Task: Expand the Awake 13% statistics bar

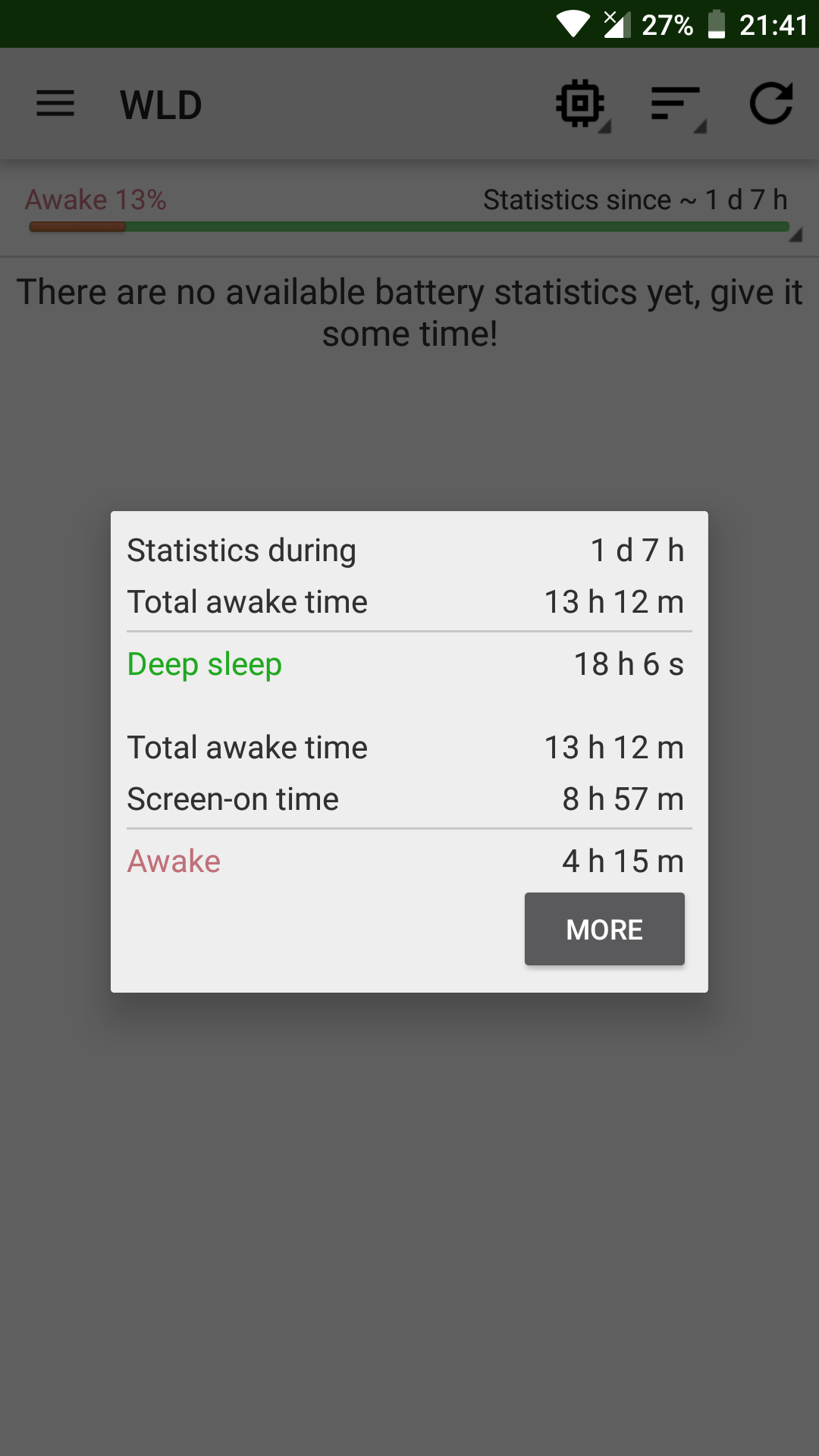Action: [x=409, y=209]
